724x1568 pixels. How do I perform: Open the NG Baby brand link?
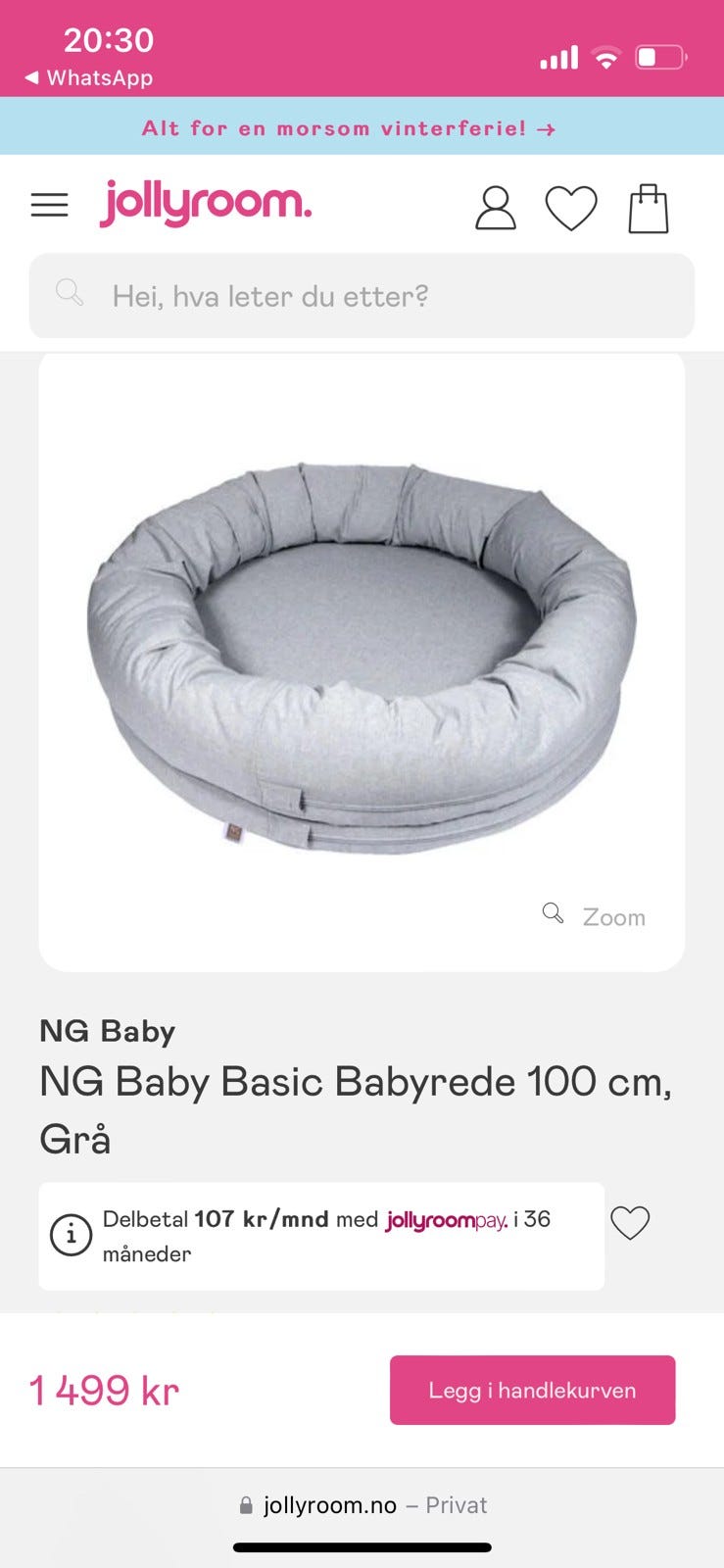click(108, 1031)
